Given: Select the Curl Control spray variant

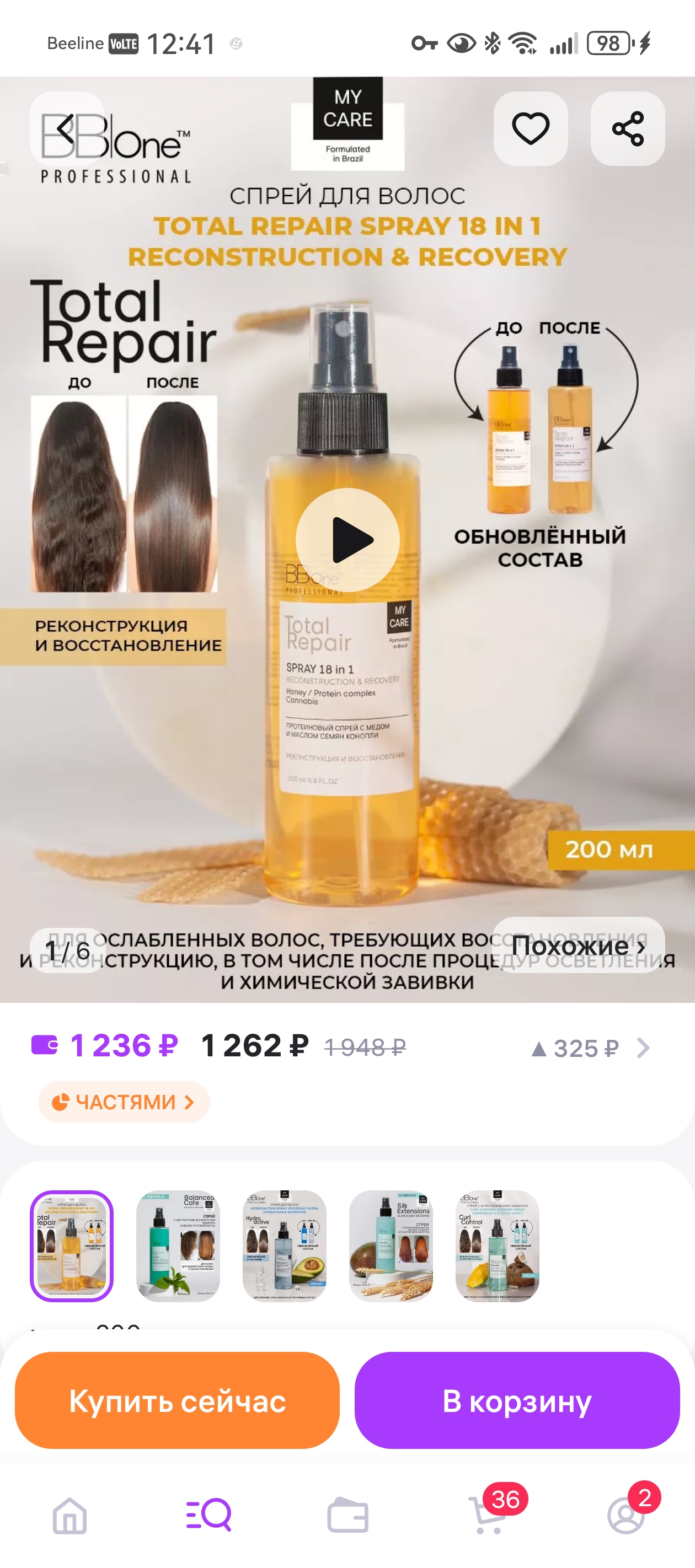Looking at the screenshot, I should click(497, 1246).
